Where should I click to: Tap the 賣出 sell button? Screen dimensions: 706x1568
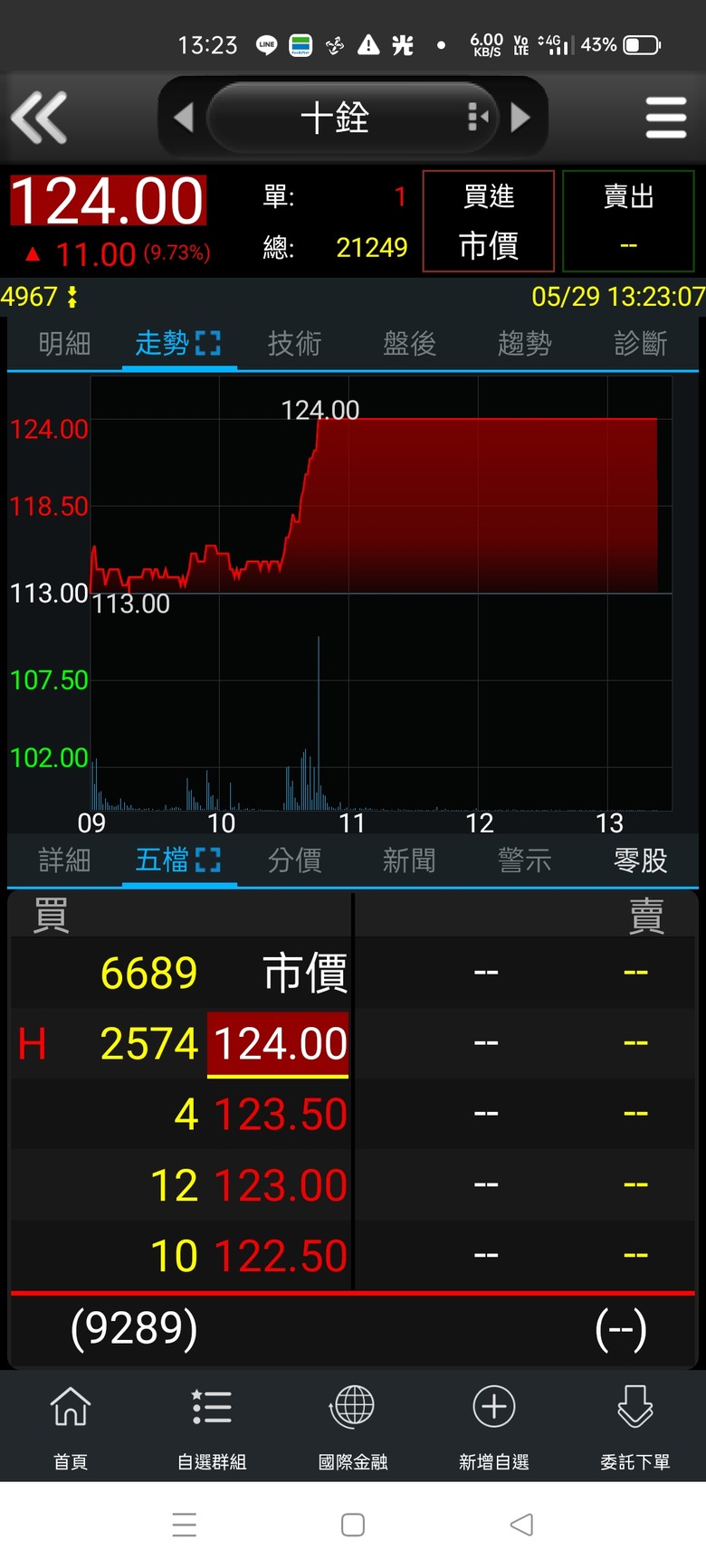[628, 221]
